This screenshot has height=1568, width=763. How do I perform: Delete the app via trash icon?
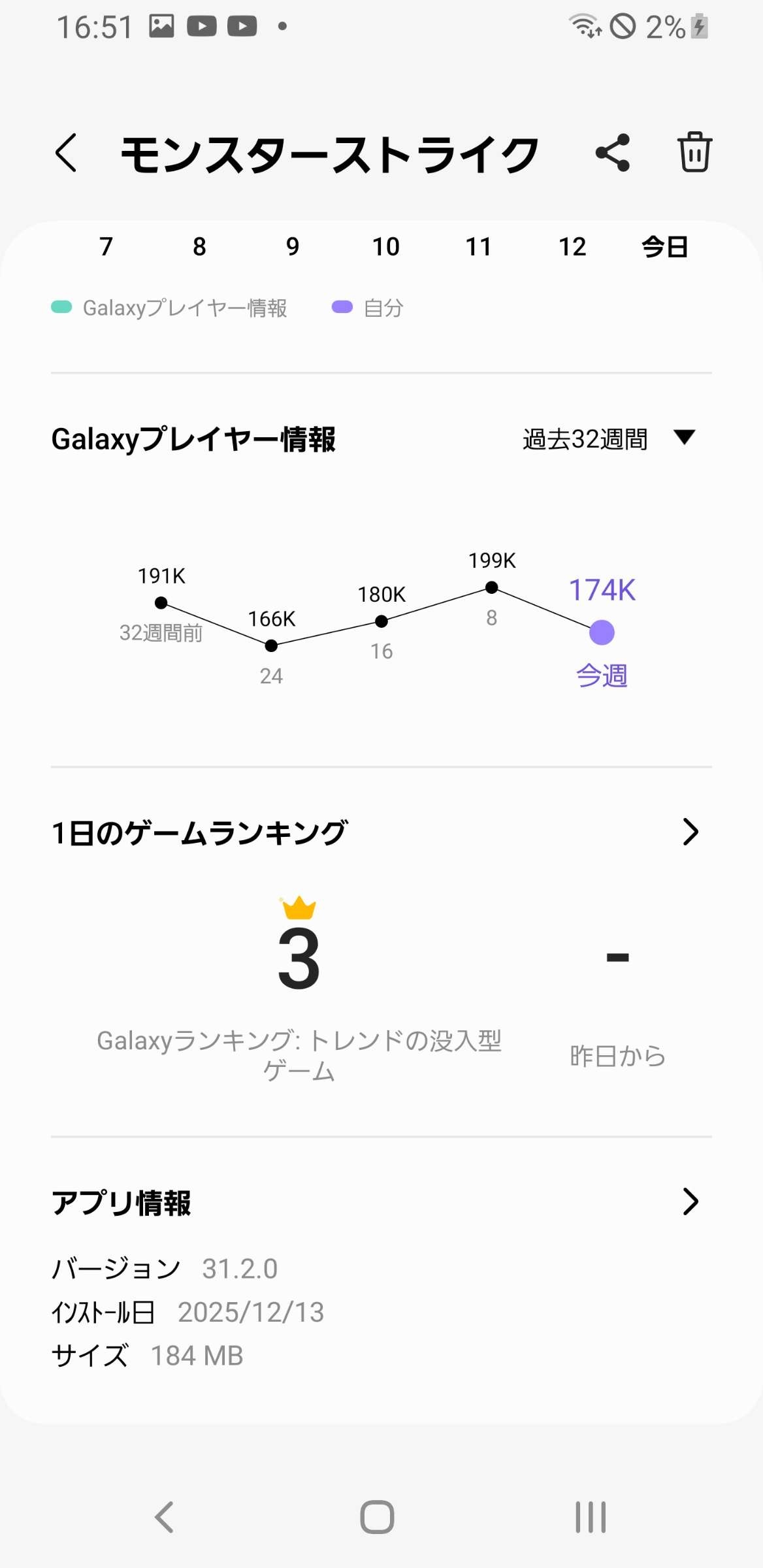694,152
